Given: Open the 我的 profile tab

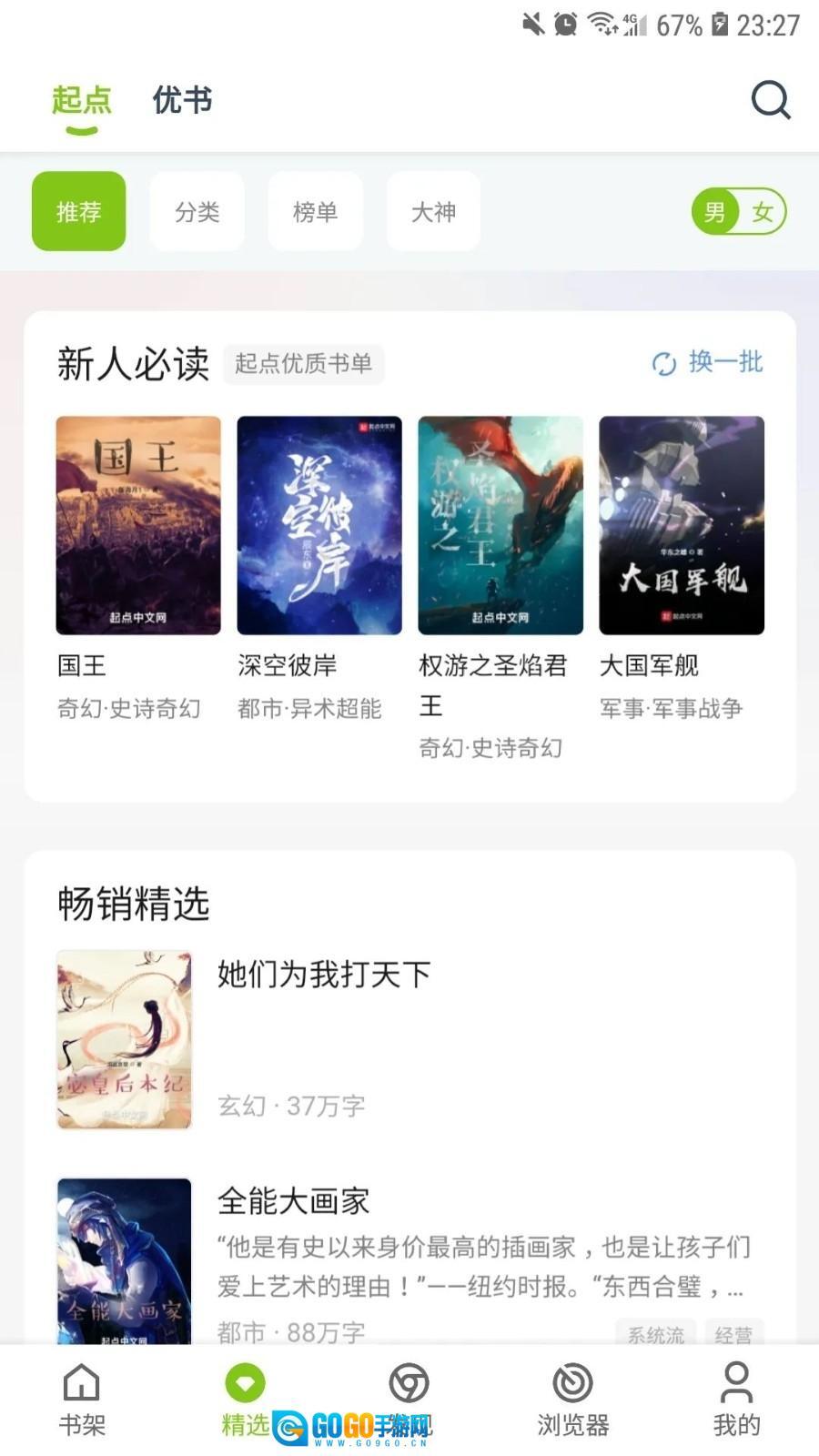Looking at the screenshot, I should (736, 1400).
